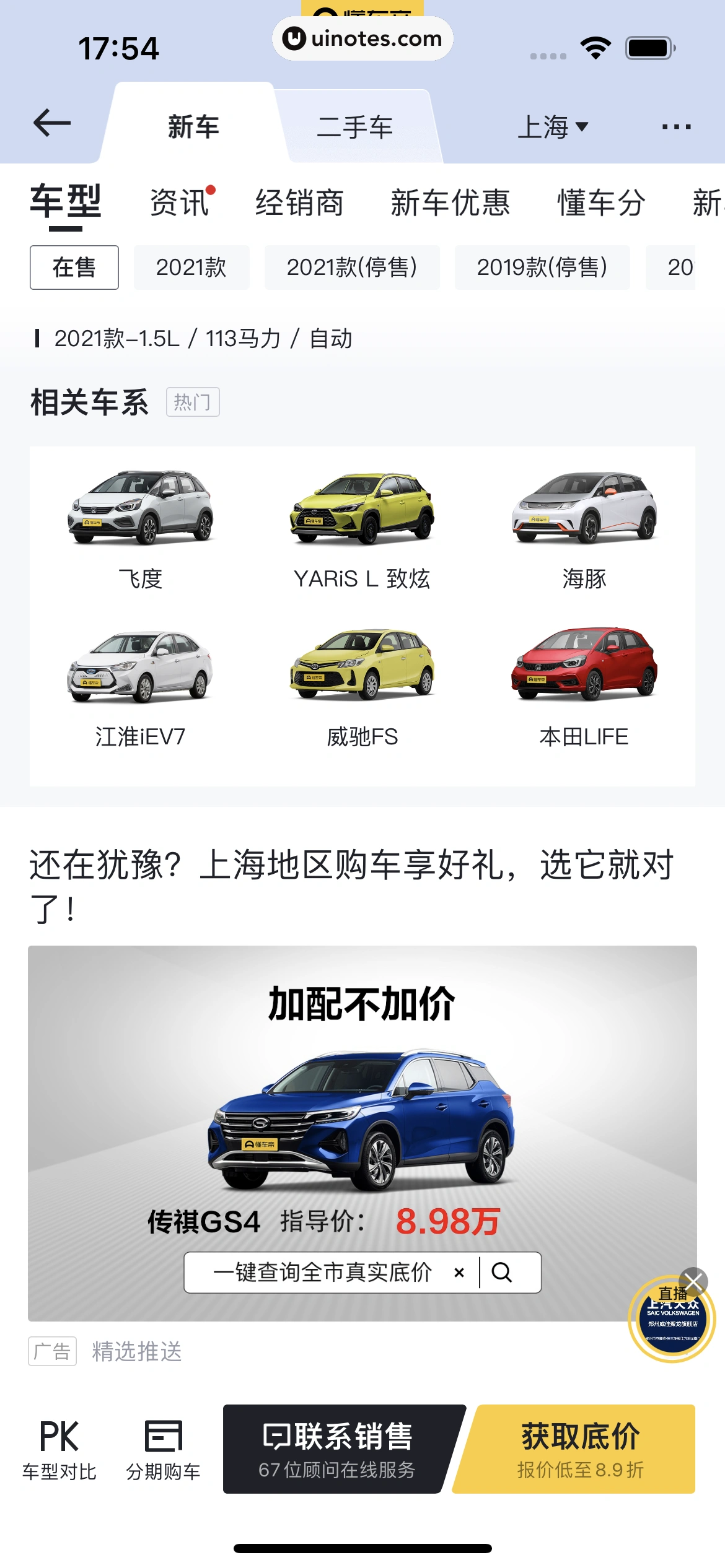Tap 联系销售 to contact sales

(x=338, y=1449)
